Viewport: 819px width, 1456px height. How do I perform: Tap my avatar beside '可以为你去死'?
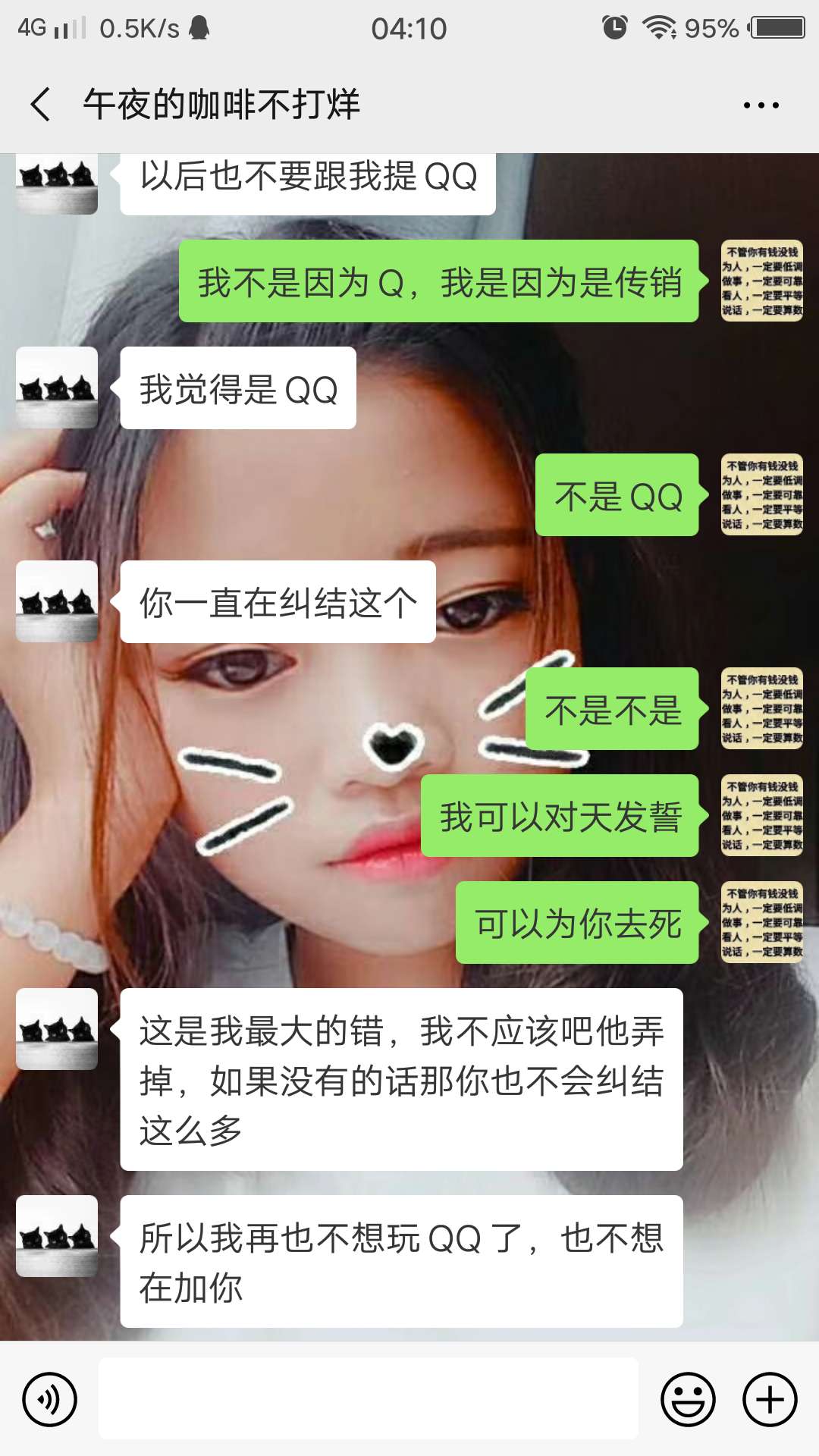tap(762, 922)
